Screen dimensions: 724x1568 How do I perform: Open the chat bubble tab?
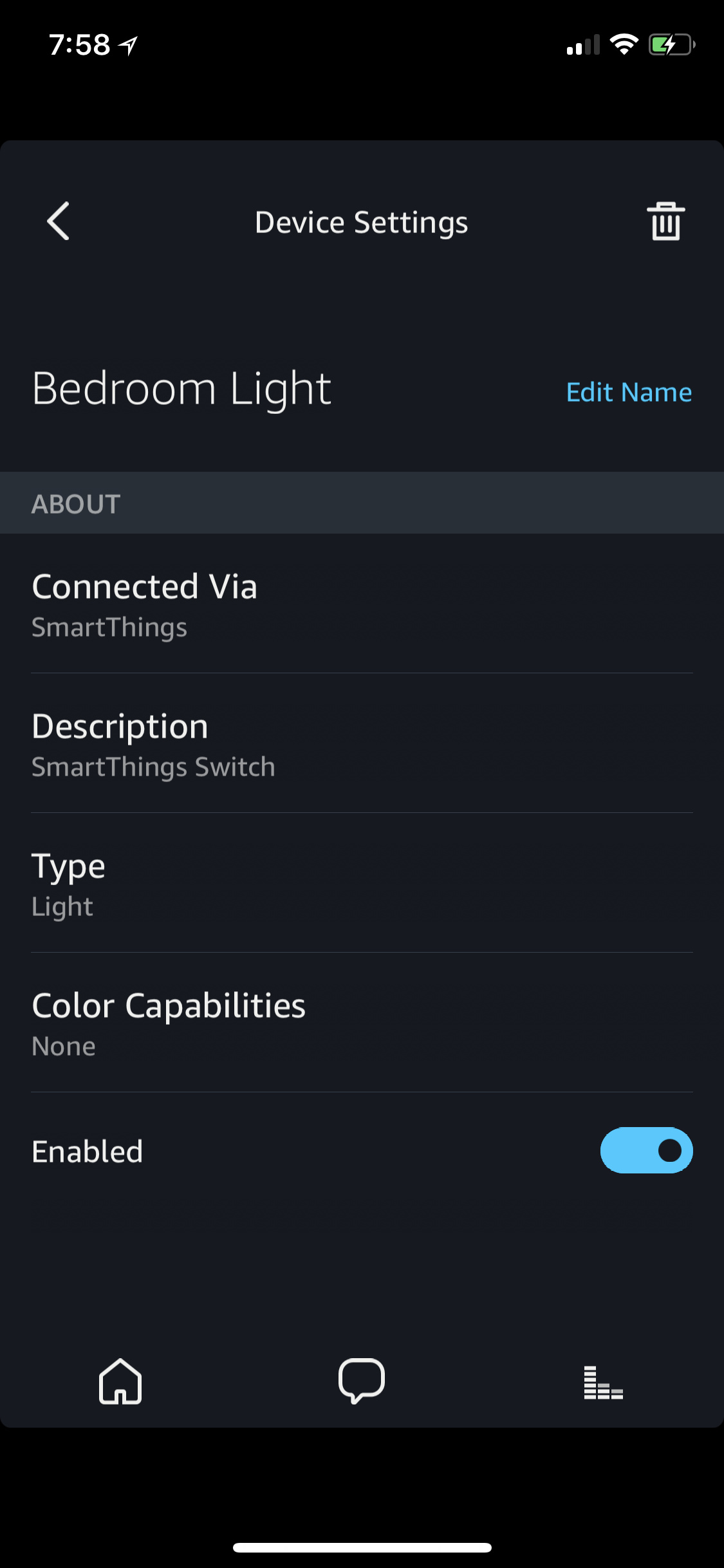point(362,1381)
